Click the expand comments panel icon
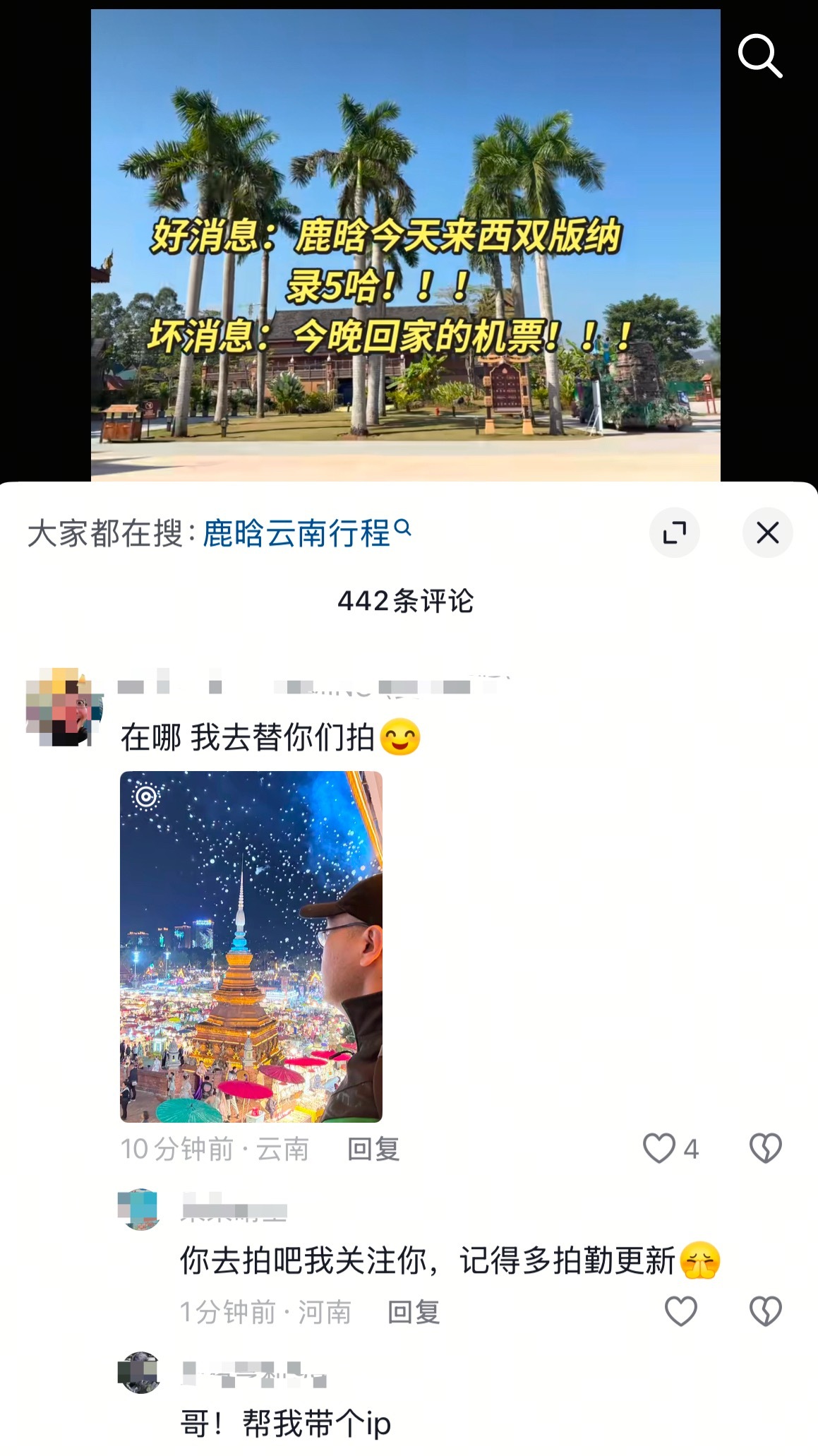This screenshot has height=1456, width=818. [674, 534]
